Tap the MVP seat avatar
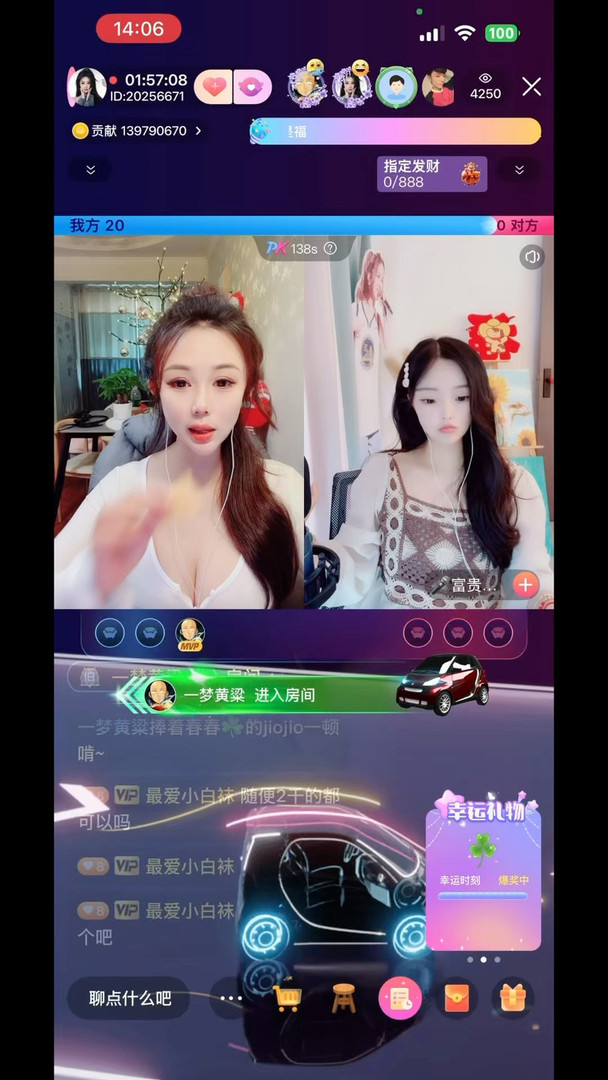 pos(190,633)
